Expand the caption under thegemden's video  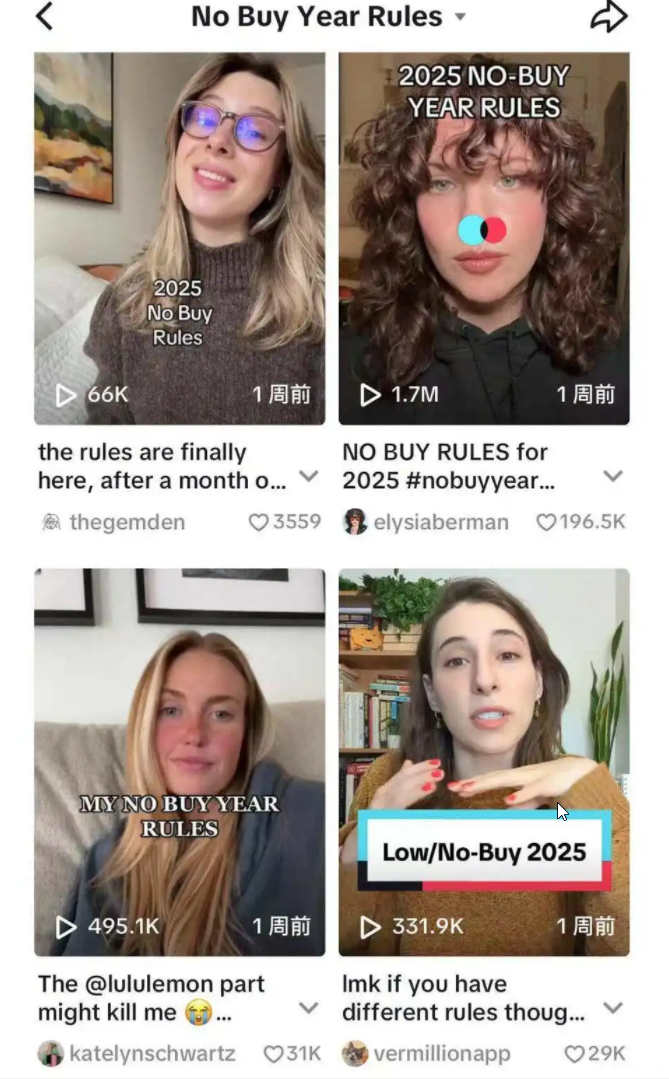(x=309, y=477)
